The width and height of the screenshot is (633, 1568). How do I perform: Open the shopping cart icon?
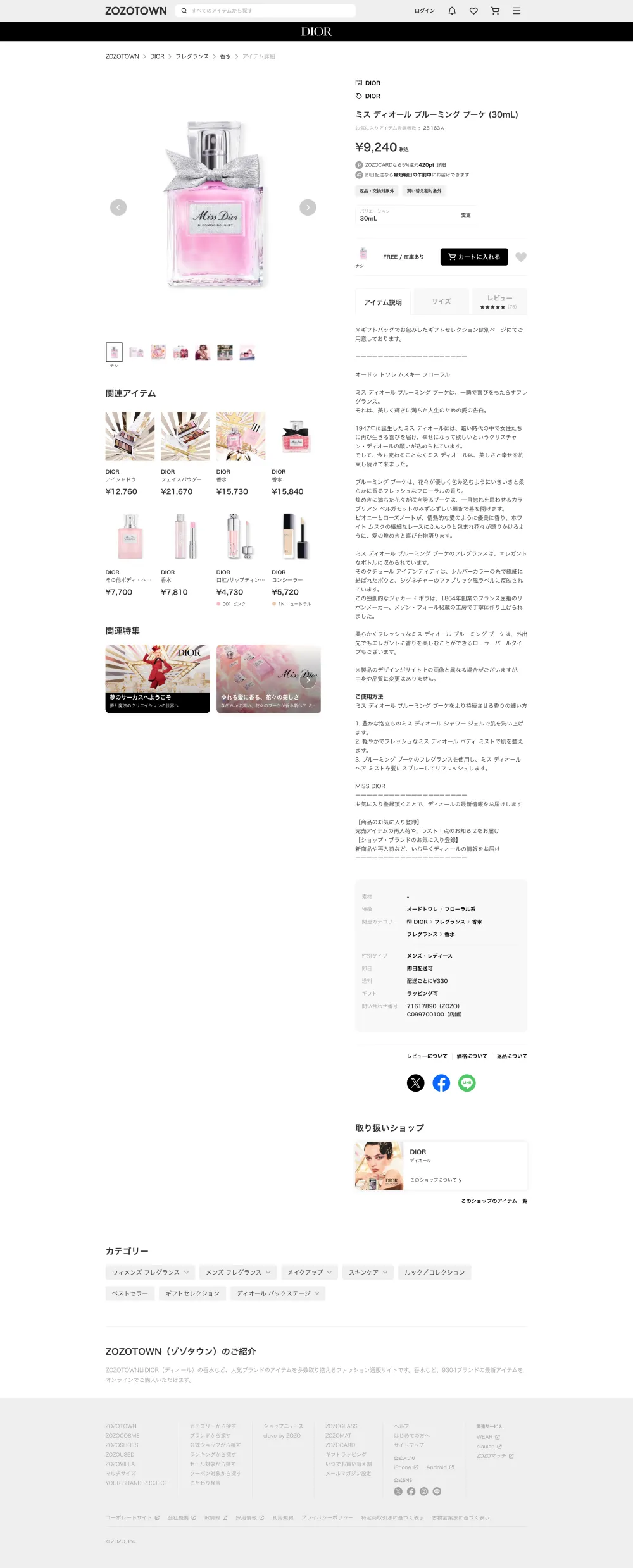[495, 11]
